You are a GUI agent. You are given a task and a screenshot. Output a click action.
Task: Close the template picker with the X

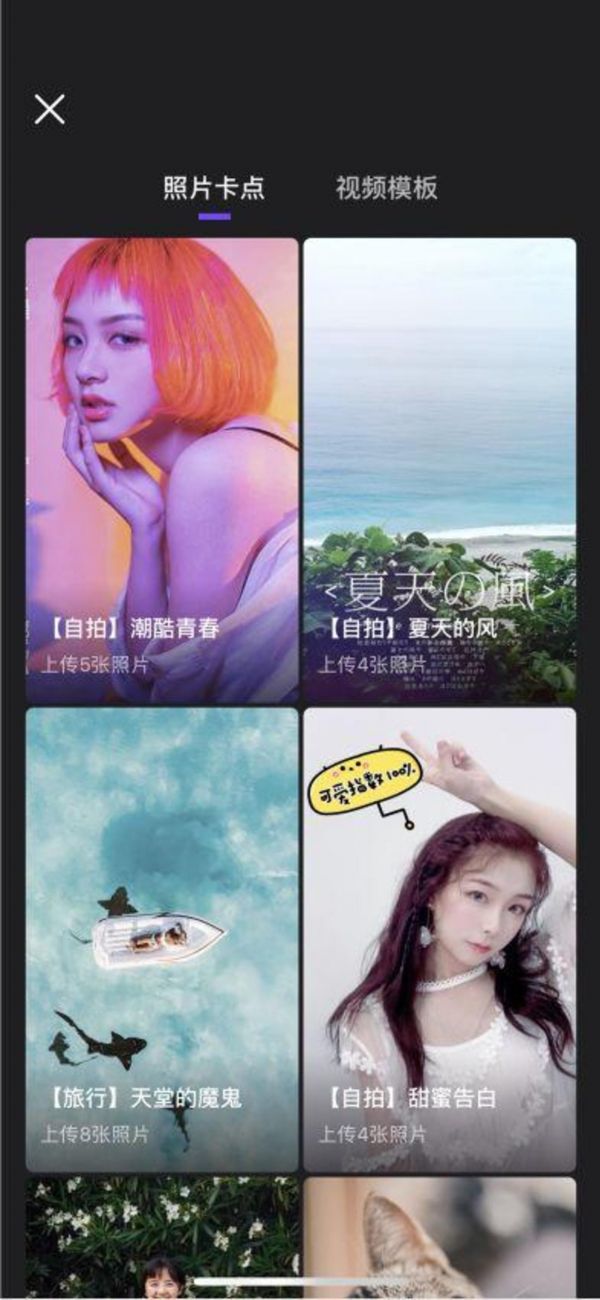click(49, 109)
